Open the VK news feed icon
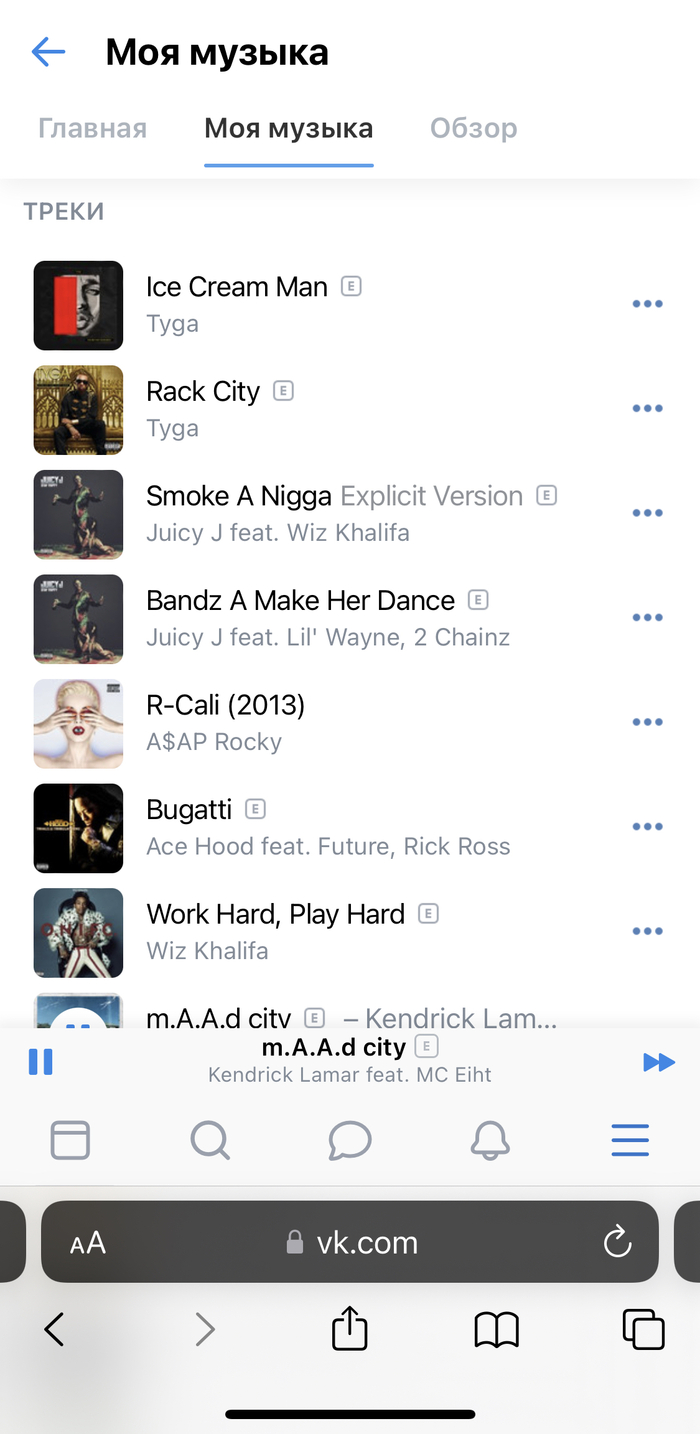 pyautogui.click(x=70, y=1140)
